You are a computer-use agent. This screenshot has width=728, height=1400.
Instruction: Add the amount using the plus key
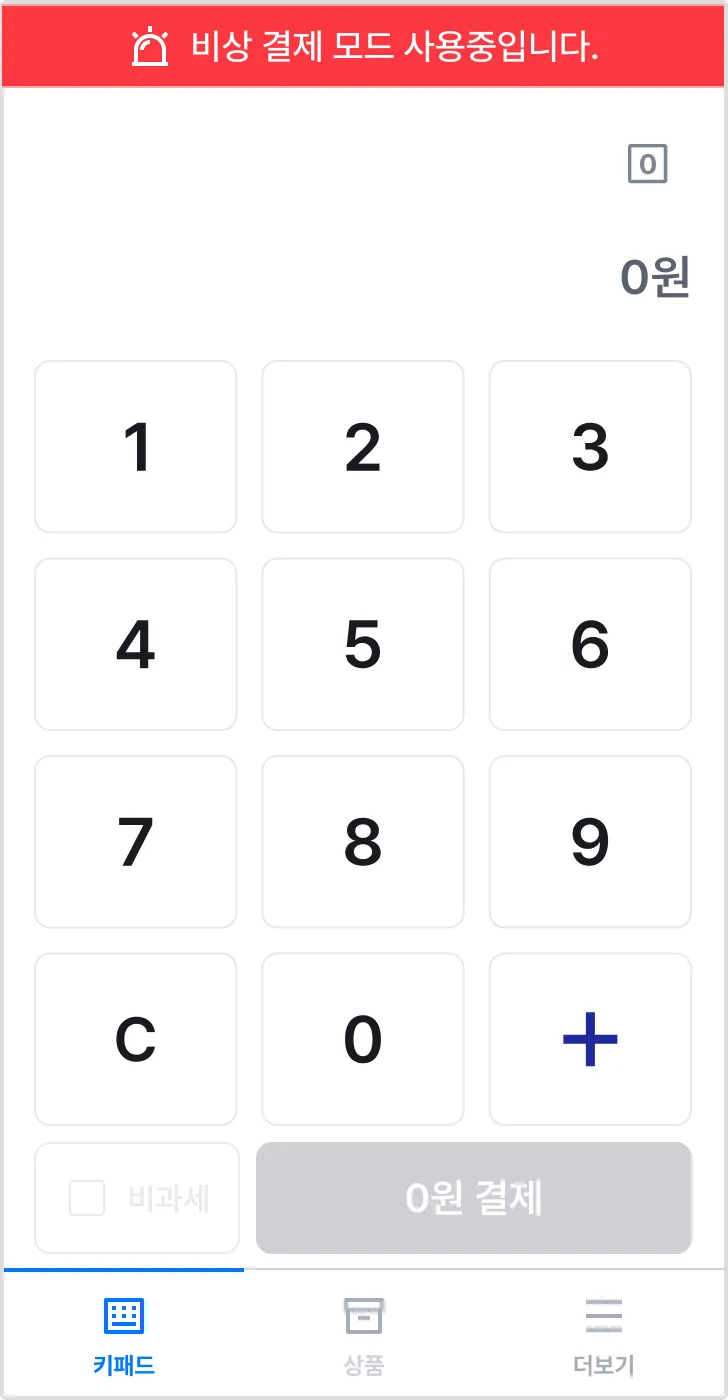click(590, 1039)
